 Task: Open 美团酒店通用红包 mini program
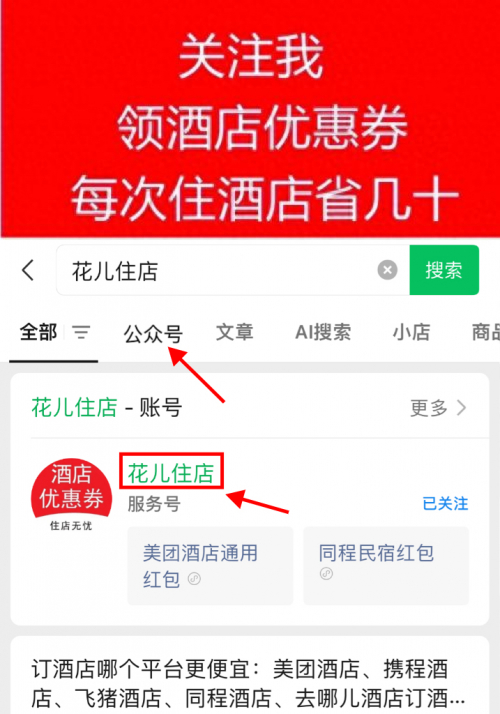(210, 566)
